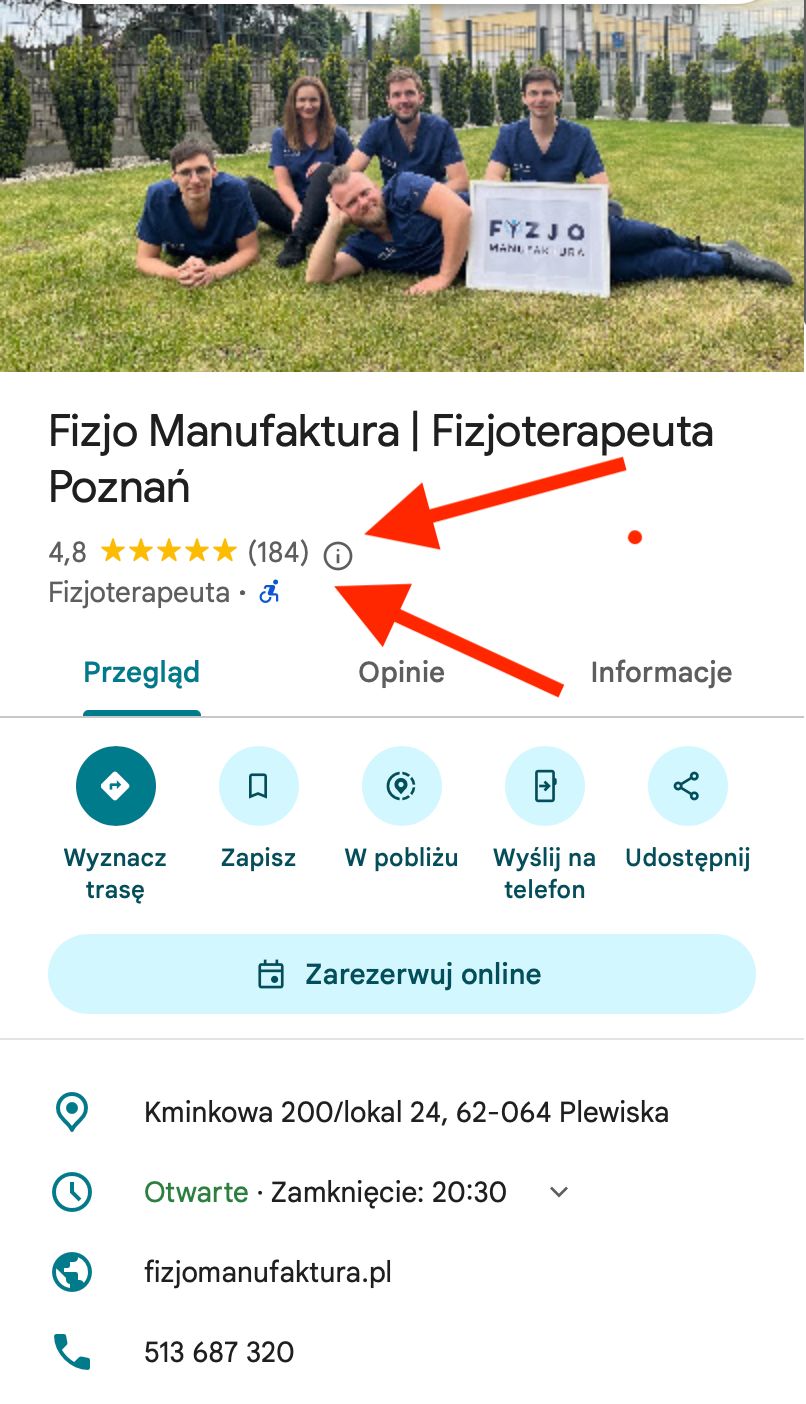Expand the opening hours chevron
806x1404 pixels.
560,1192
